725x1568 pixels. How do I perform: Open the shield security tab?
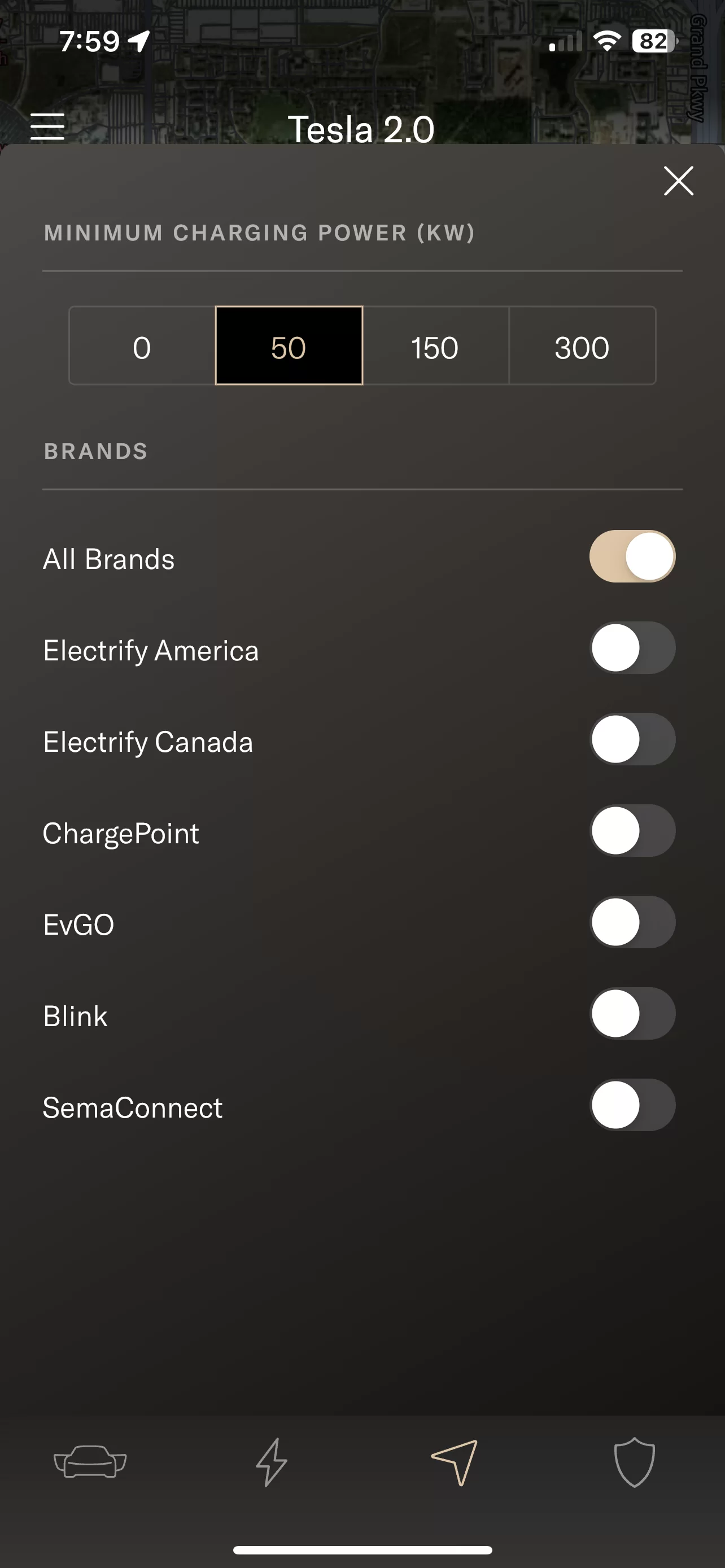tap(634, 1462)
